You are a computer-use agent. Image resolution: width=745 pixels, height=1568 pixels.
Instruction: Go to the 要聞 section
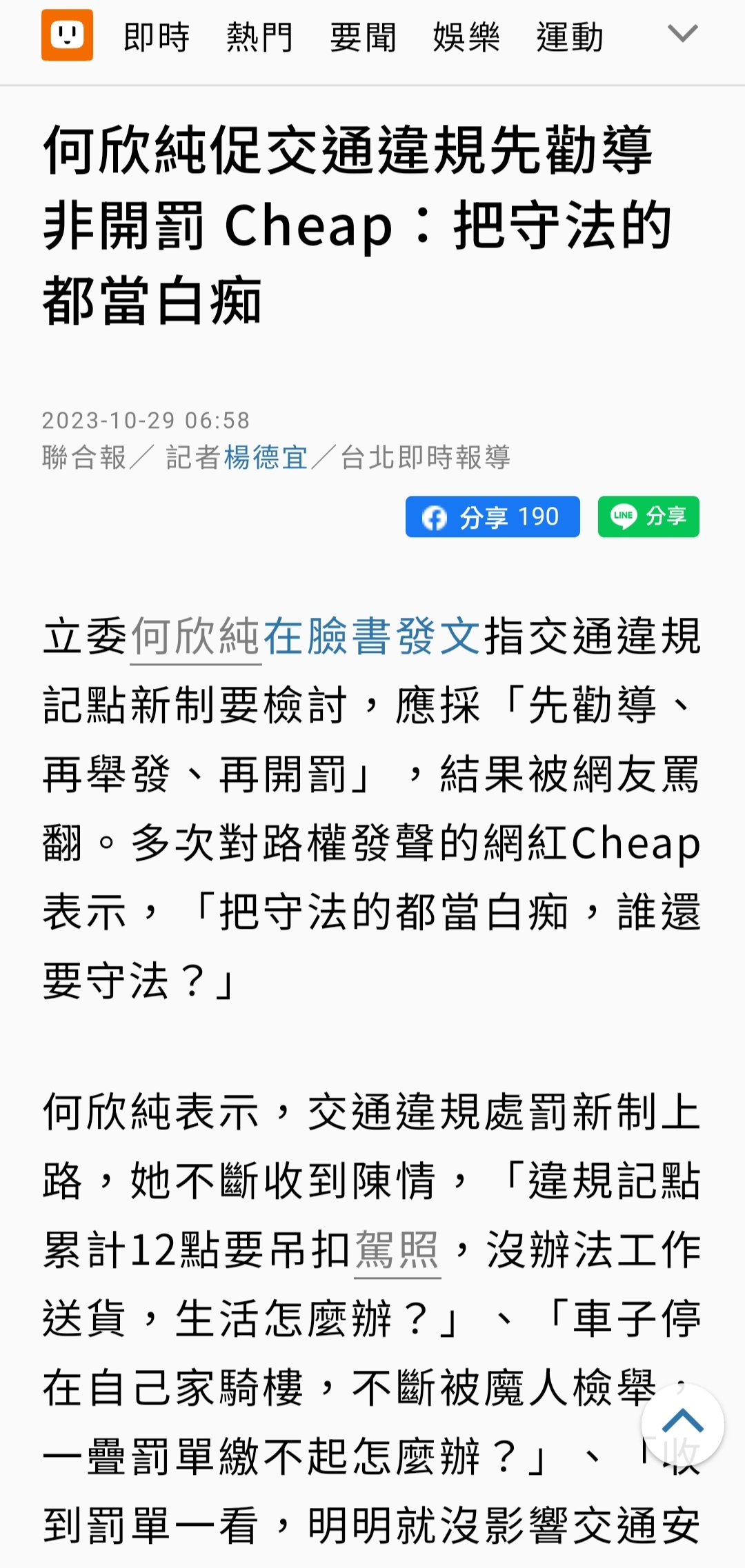pos(364,37)
